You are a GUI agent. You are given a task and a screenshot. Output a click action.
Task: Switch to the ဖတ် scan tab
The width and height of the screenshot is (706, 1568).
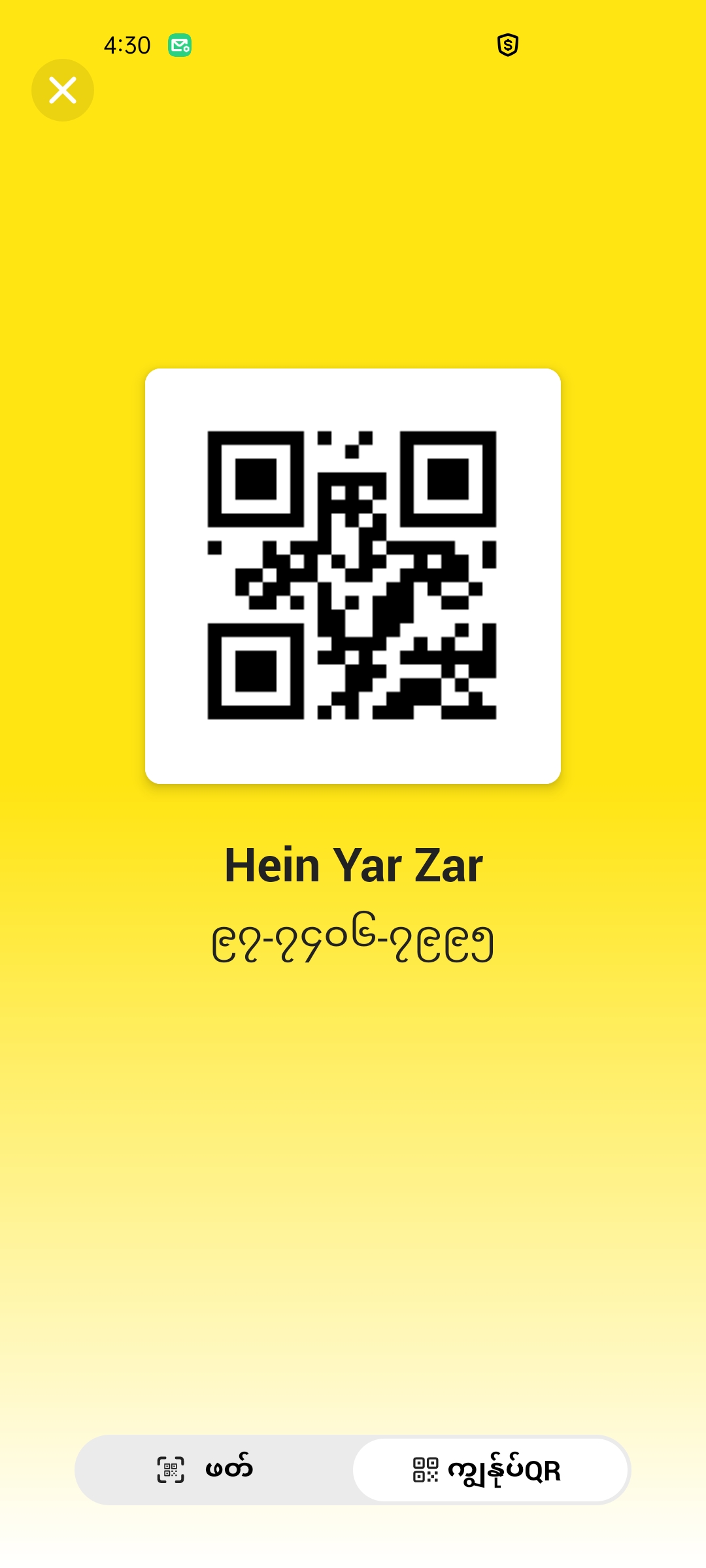click(x=206, y=1470)
